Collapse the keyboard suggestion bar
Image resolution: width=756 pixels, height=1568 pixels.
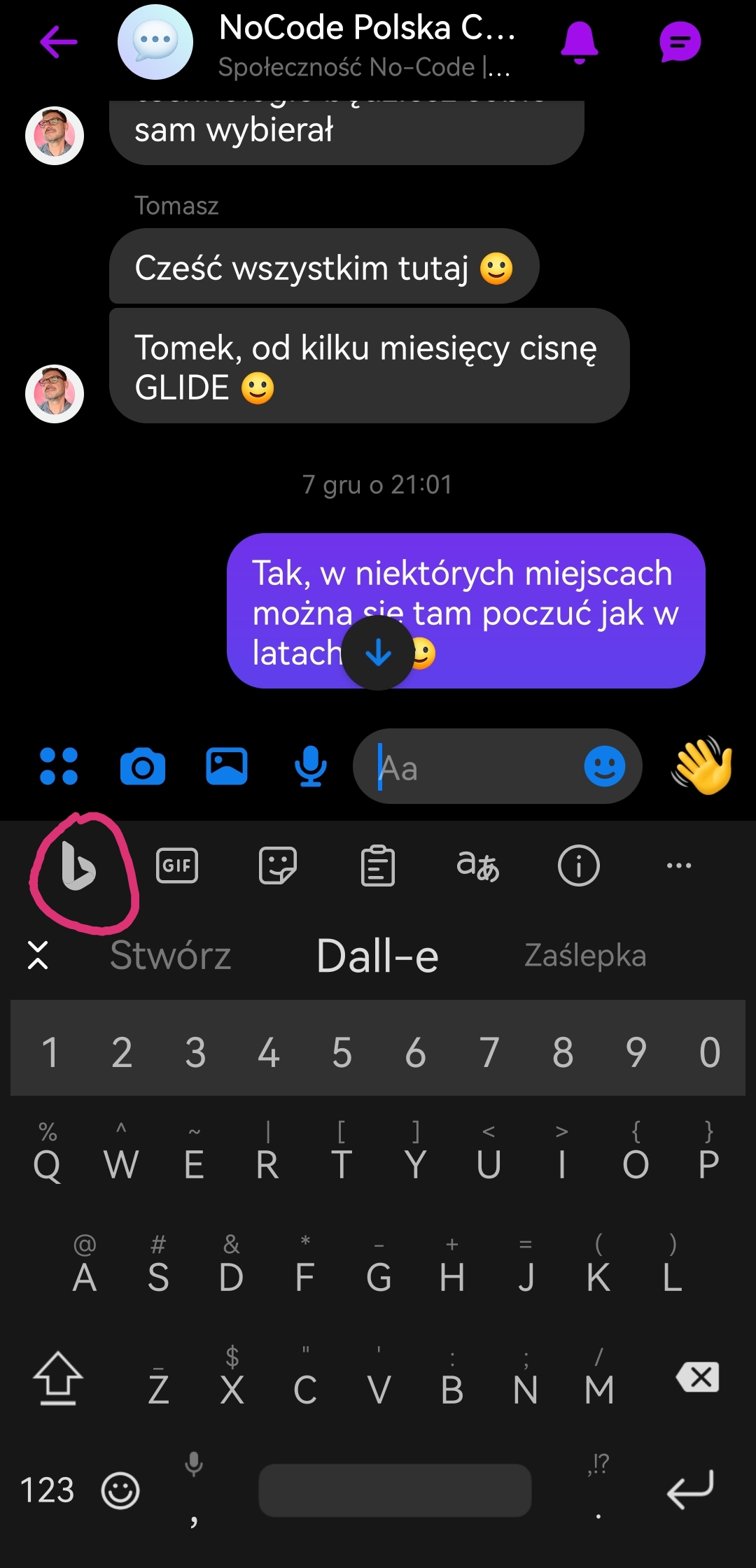click(x=38, y=956)
